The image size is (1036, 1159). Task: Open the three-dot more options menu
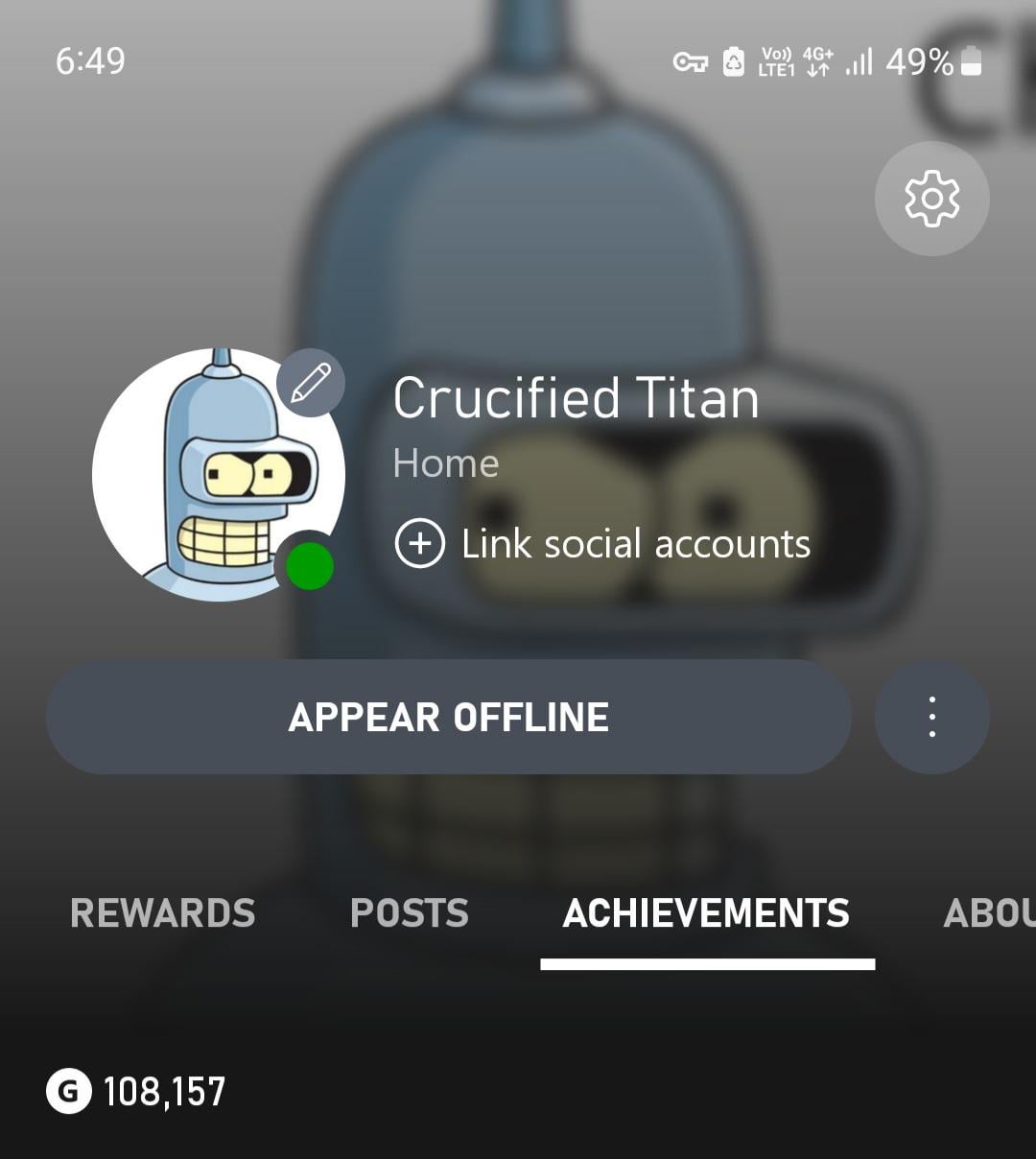(x=931, y=717)
